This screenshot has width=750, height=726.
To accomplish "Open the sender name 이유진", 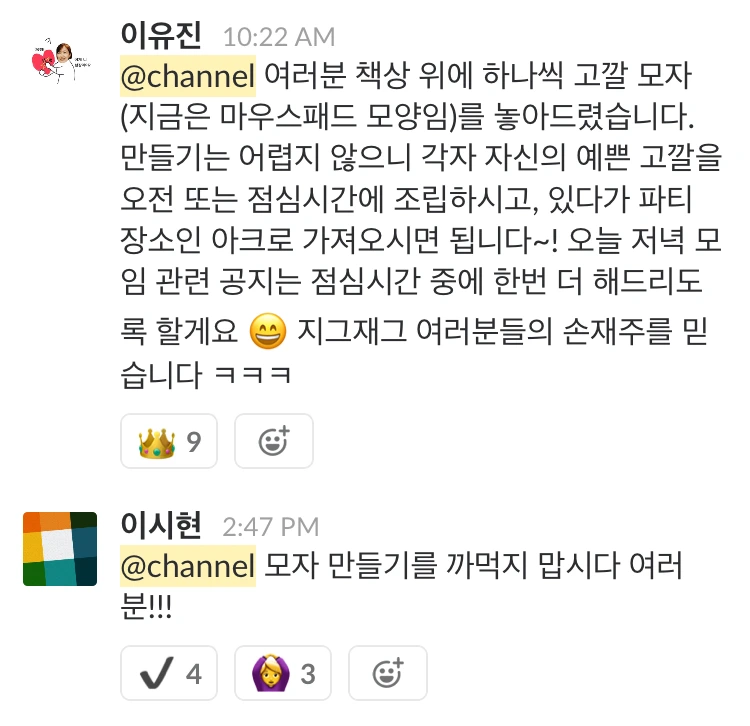I will click(161, 35).
